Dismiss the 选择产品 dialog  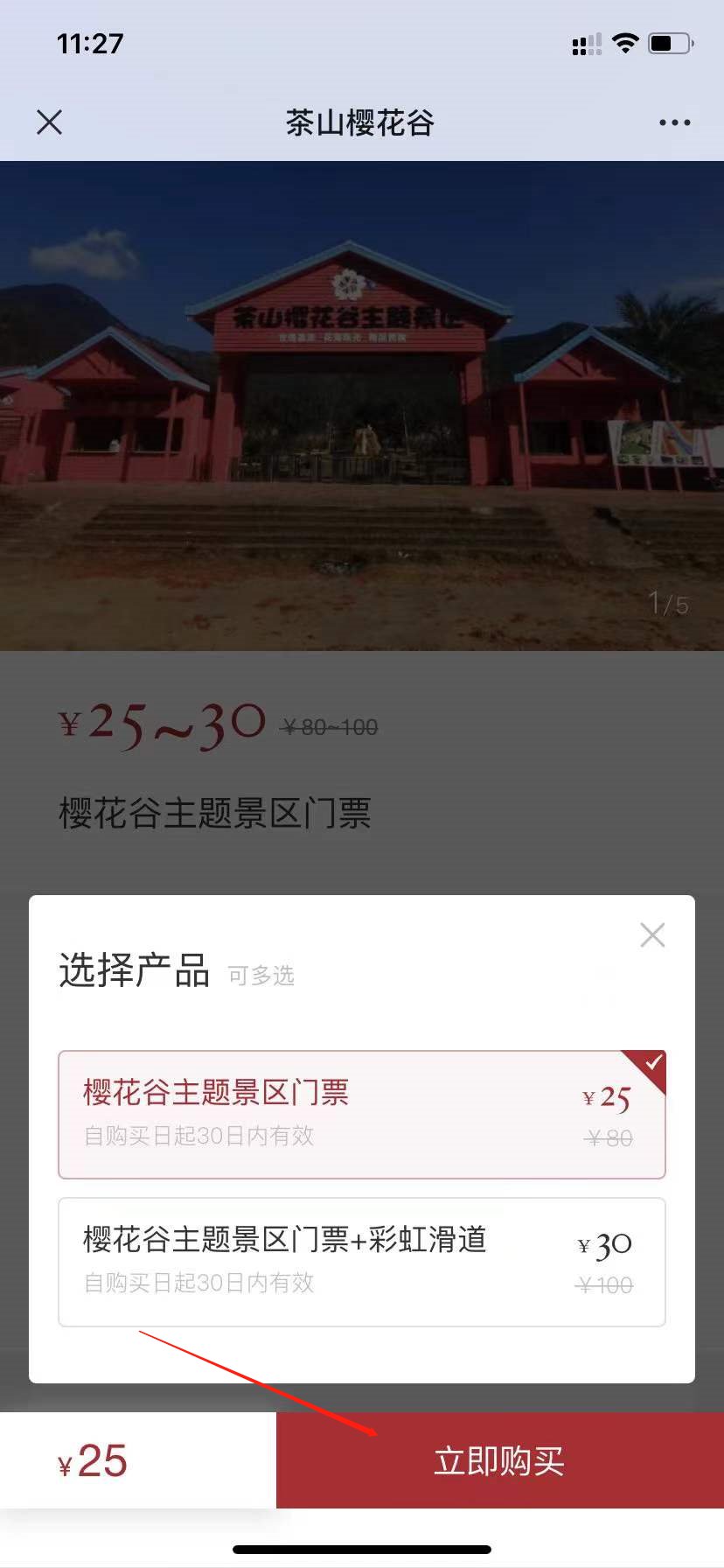(652, 934)
